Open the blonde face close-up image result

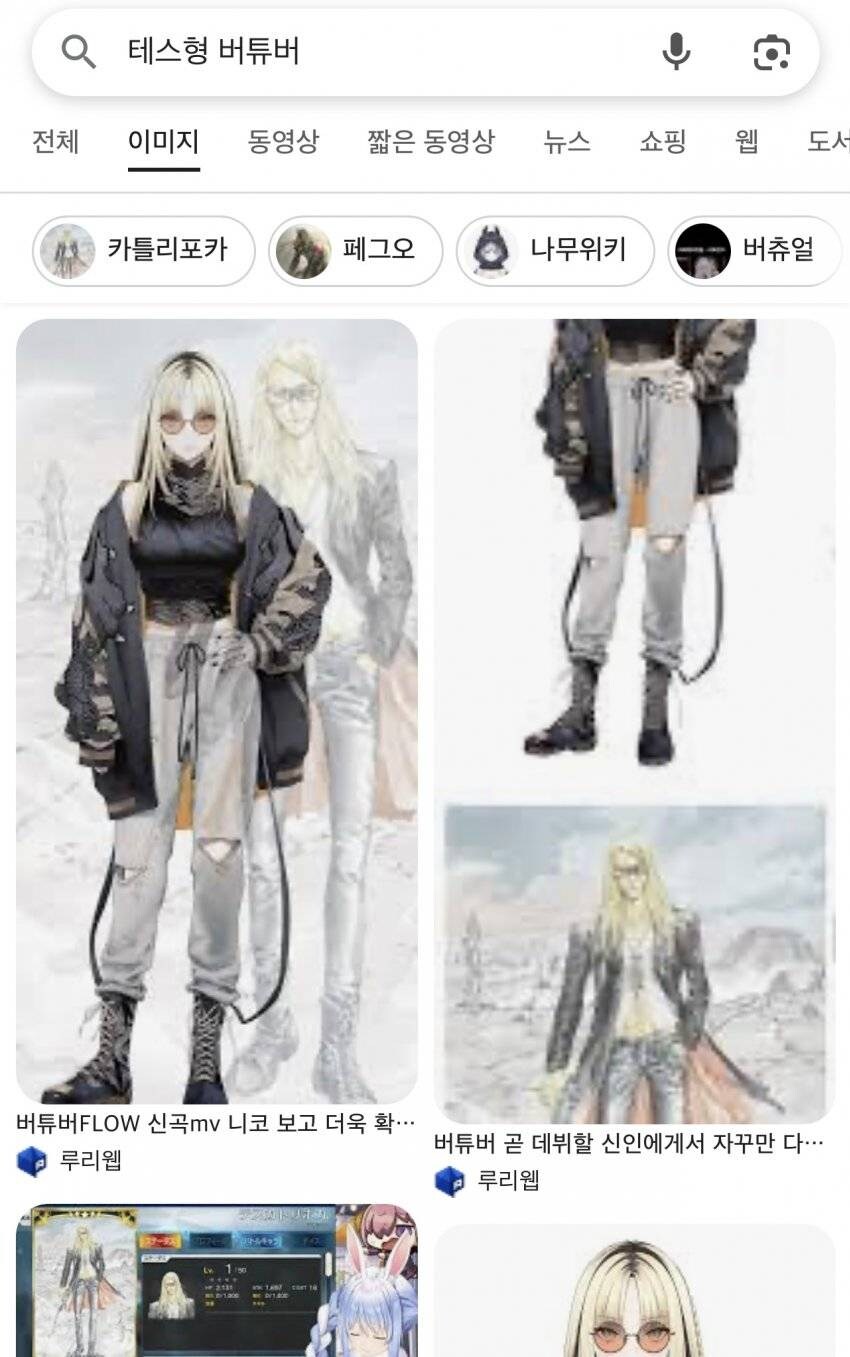(x=634, y=1295)
